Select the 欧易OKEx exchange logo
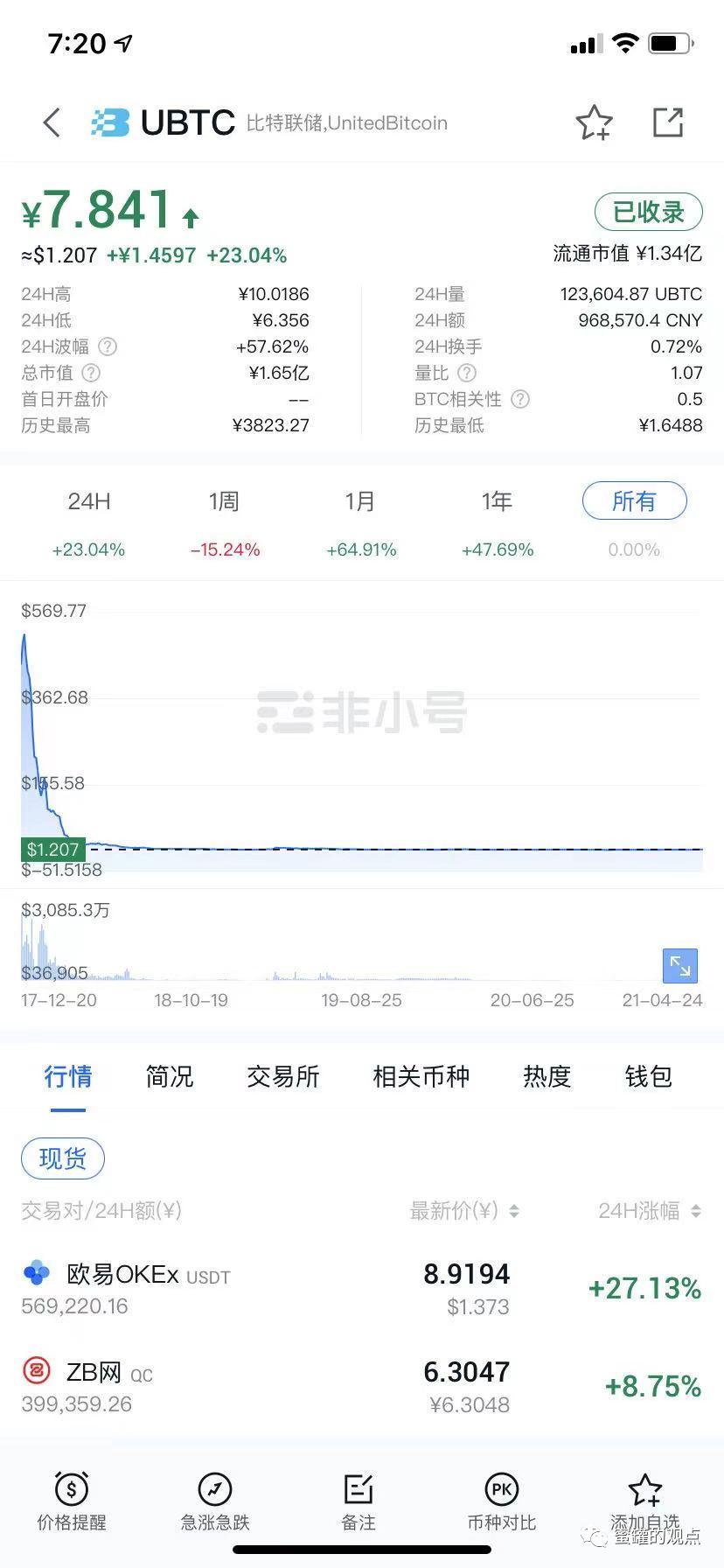The image size is (724, 1568). pos(37,1274)
